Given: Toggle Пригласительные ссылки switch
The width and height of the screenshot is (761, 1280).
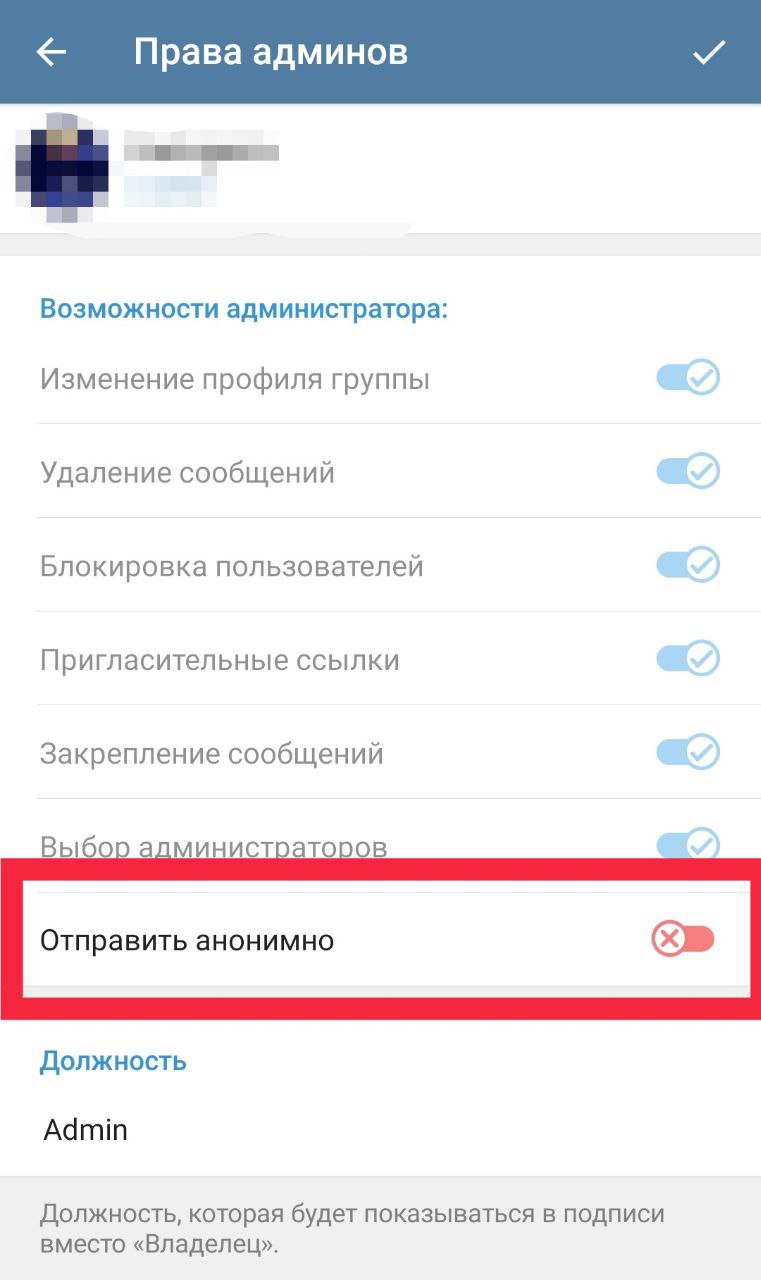Looking at the screenshot, I should point(688,659).
